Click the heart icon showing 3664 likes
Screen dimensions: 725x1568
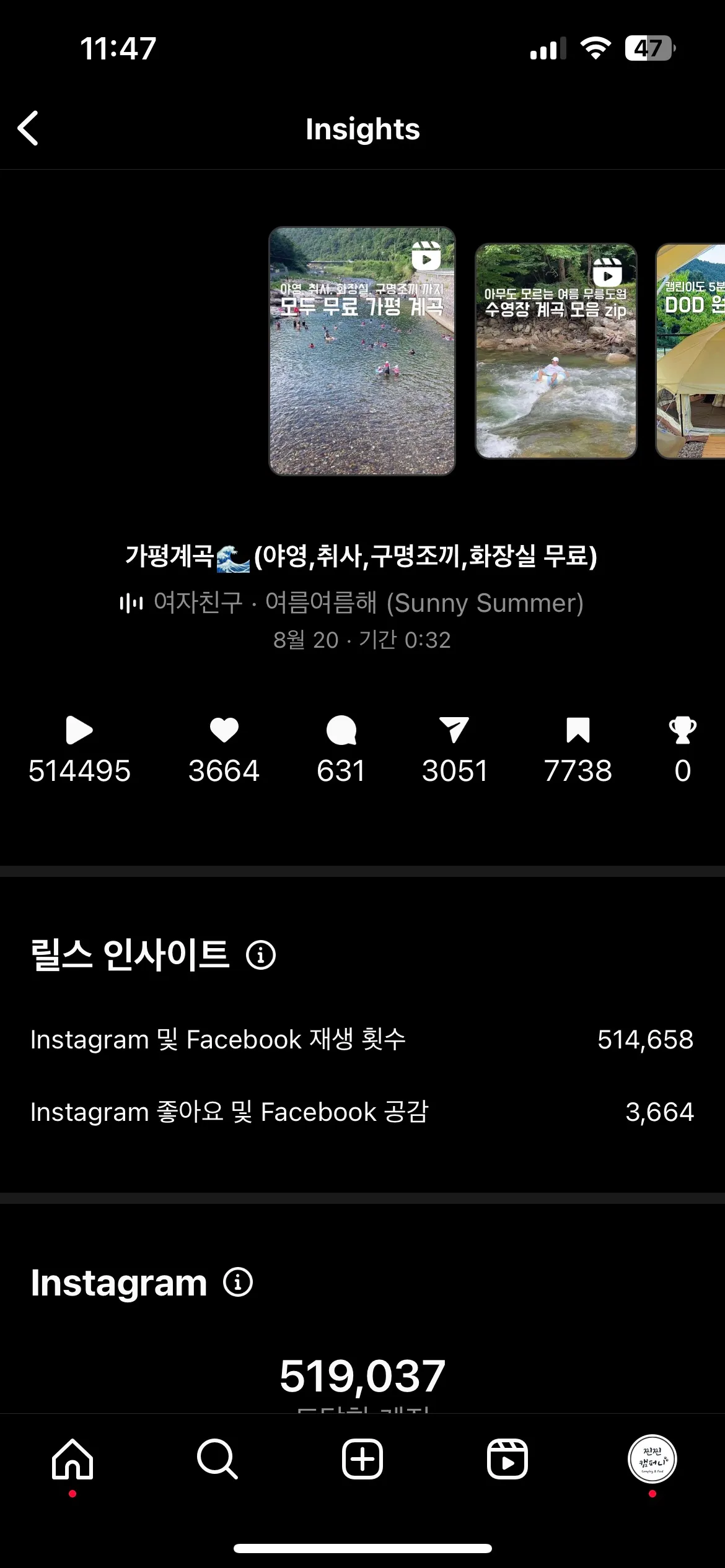(x=224, y=732)
